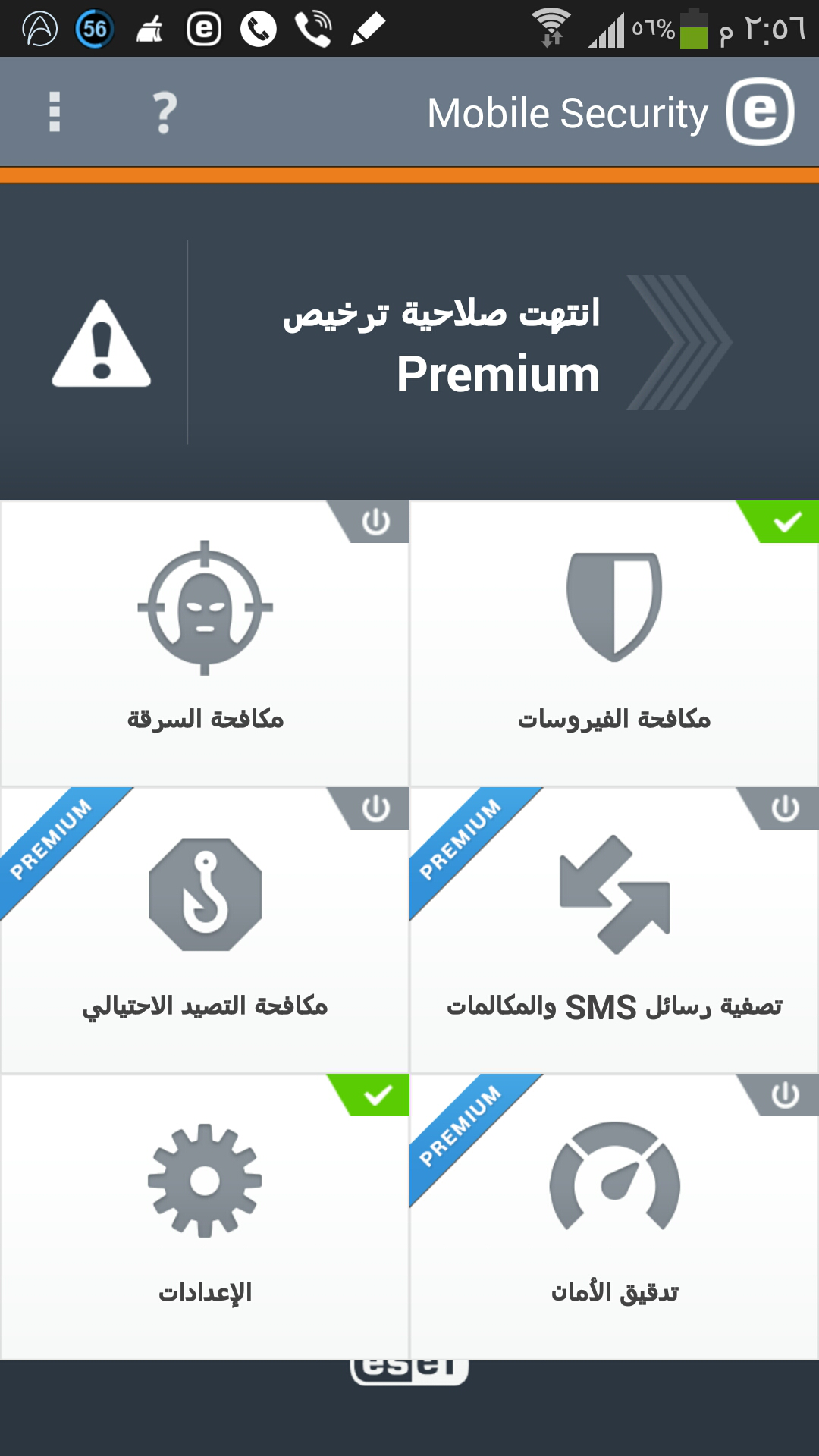This screenshot has width=819, height=1456.
Task: Open تدقيق الأمان security audit tile
Action: point(614,1216)
